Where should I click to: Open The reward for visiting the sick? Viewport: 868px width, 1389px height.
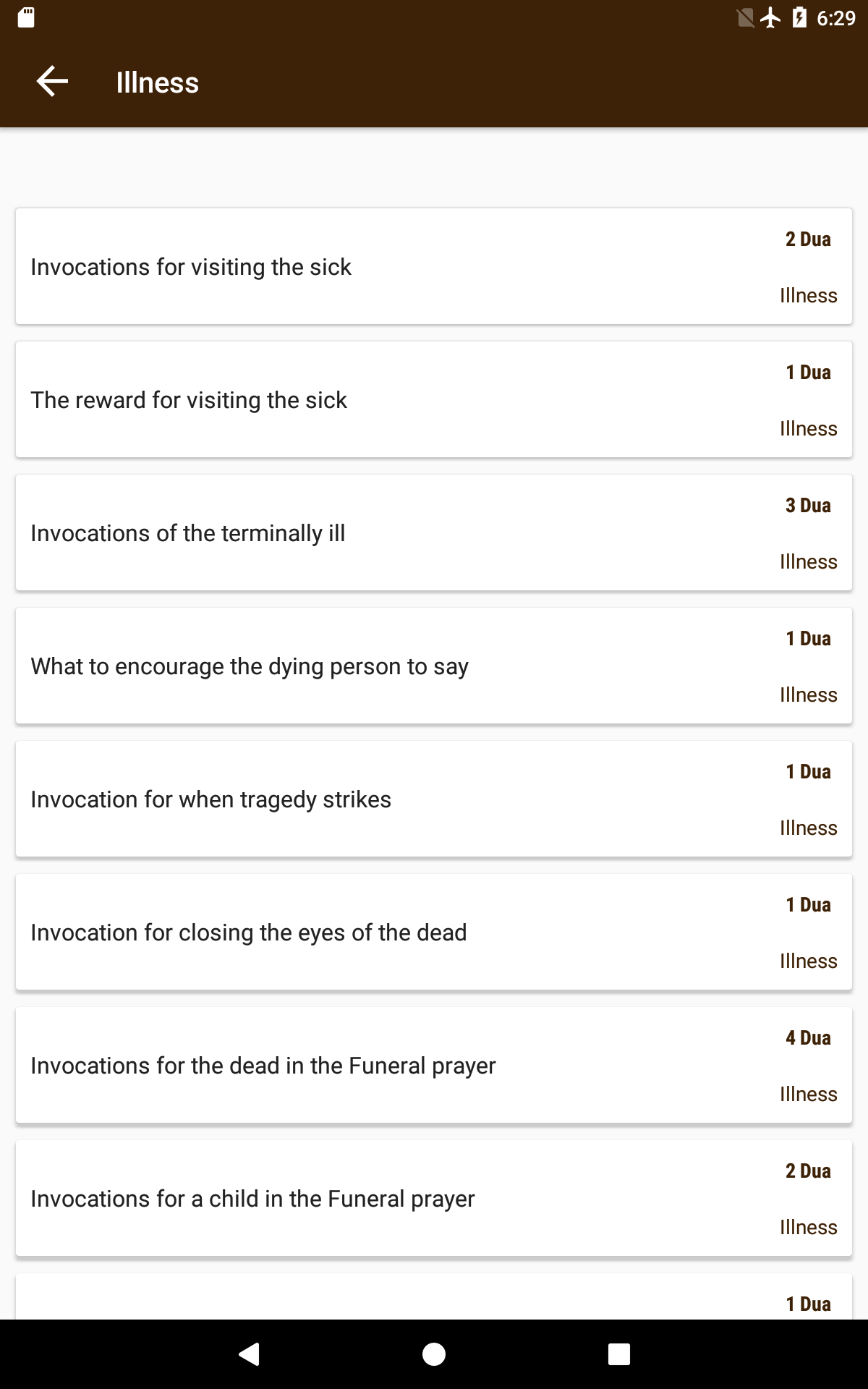(x=434, y=399)
